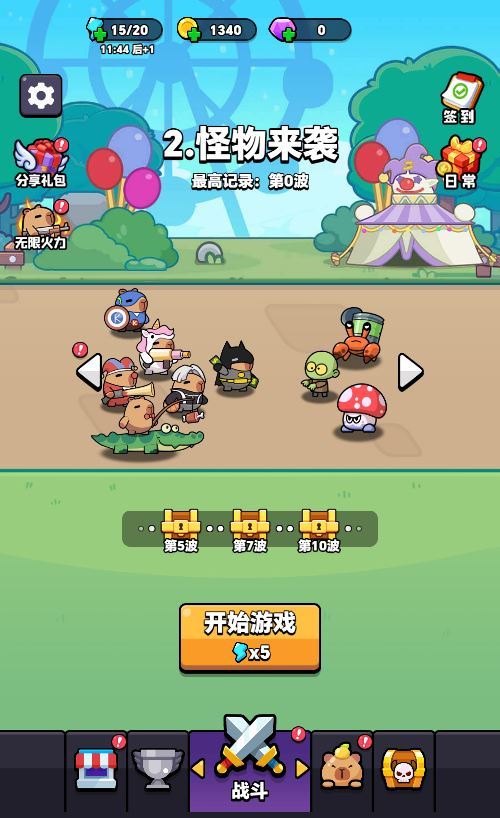The width and height of the screenshot is (500, 818).
Task: Open the 日常 daily gift
Action: click(461, 163)
